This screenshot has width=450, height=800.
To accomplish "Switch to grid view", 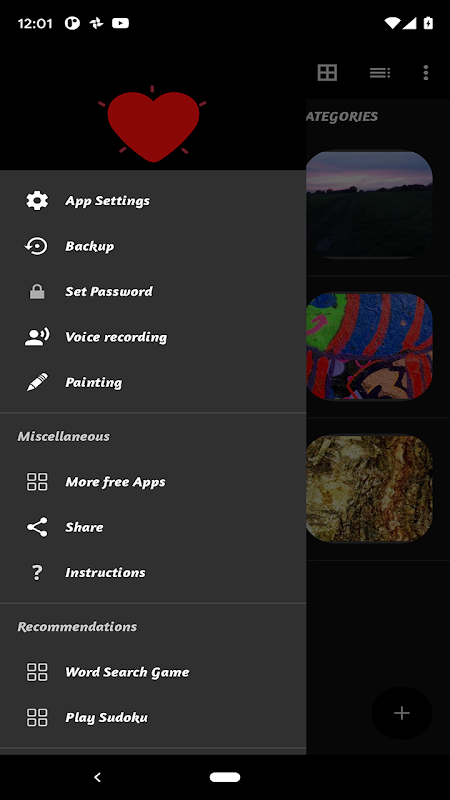I will click(x=327, y=72).
